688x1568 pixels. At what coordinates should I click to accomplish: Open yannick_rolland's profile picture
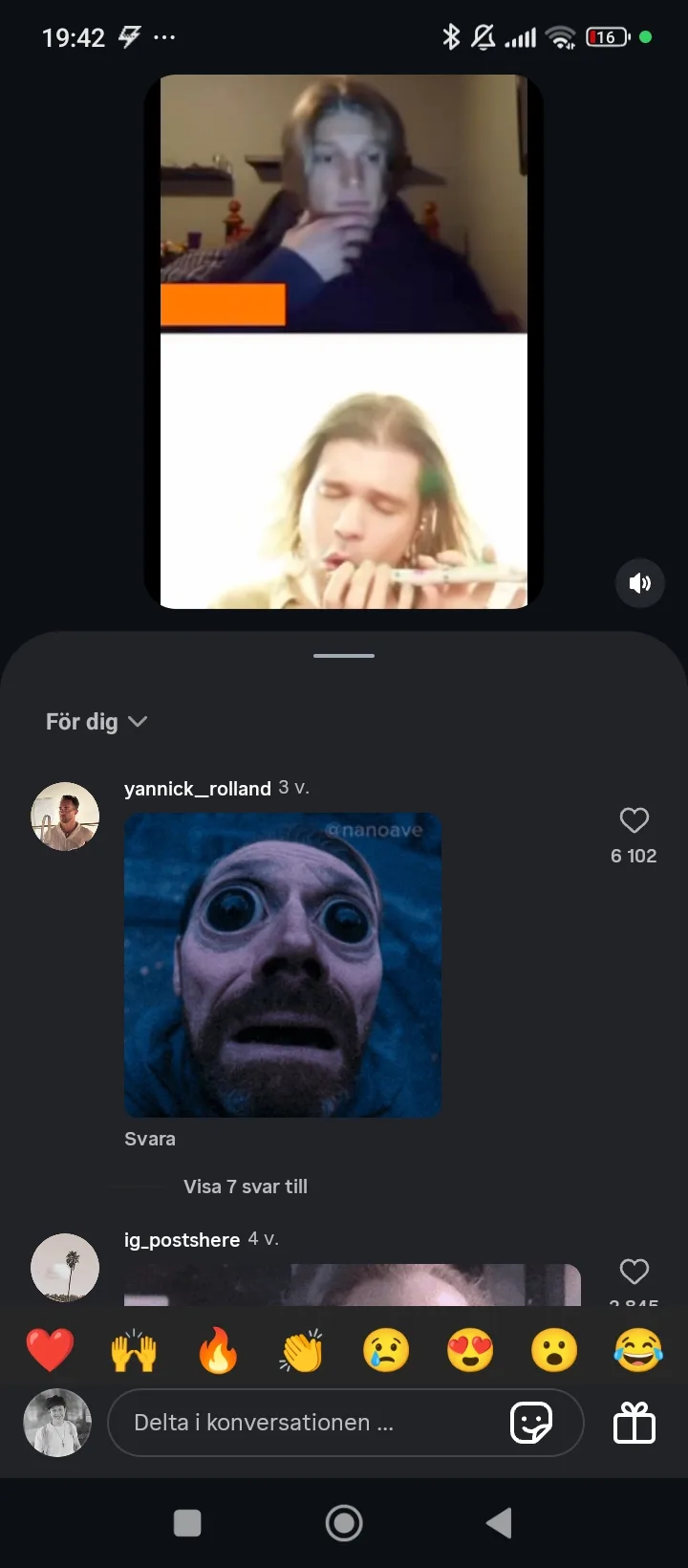click(x=65, y=817)
